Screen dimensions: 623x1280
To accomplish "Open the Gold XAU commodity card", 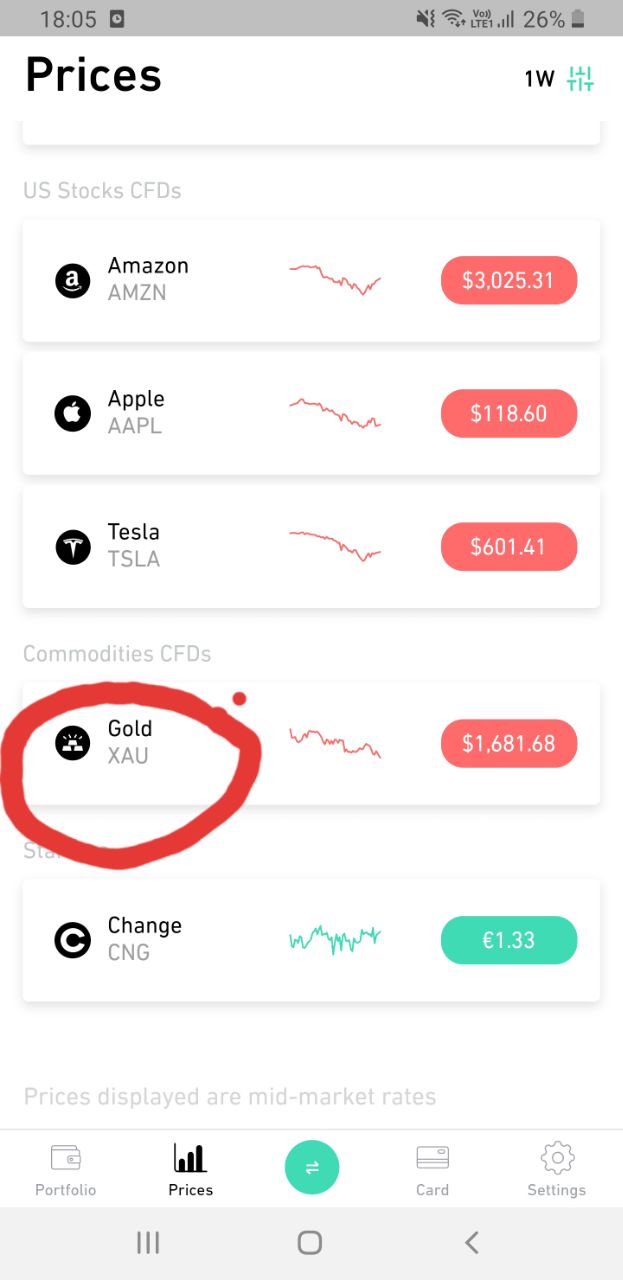I will pos(311,743).
